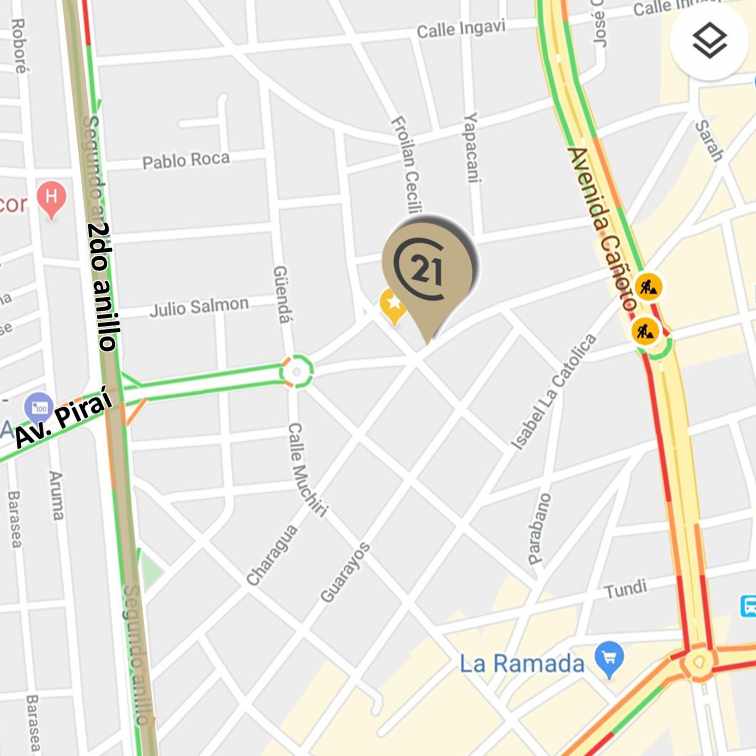
Task: Select the La Ramada shopping marker
Action: click(608, 659)
